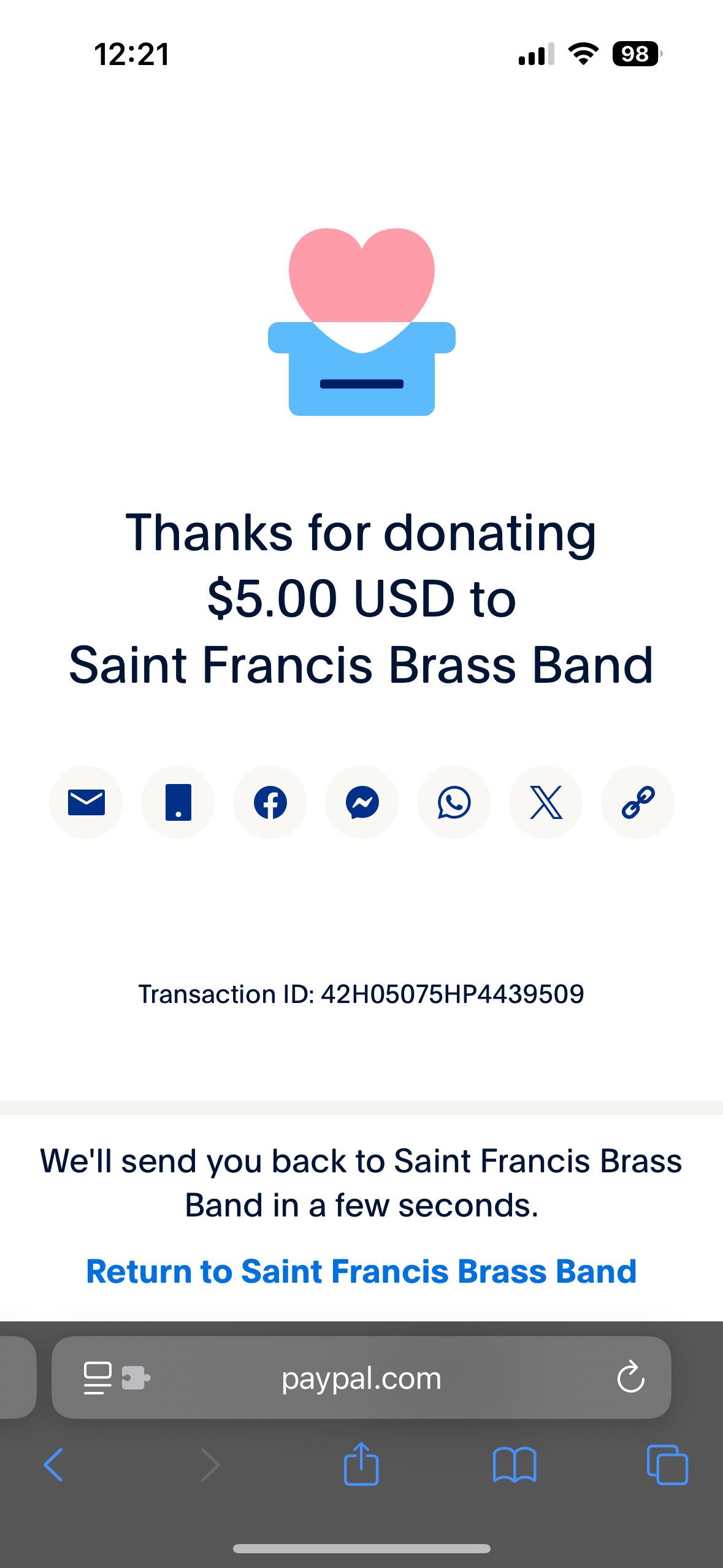Open Safari bookmarks
Image resolution: width=723 pixels, height=1568 pixels.
tap(515, 1465)
